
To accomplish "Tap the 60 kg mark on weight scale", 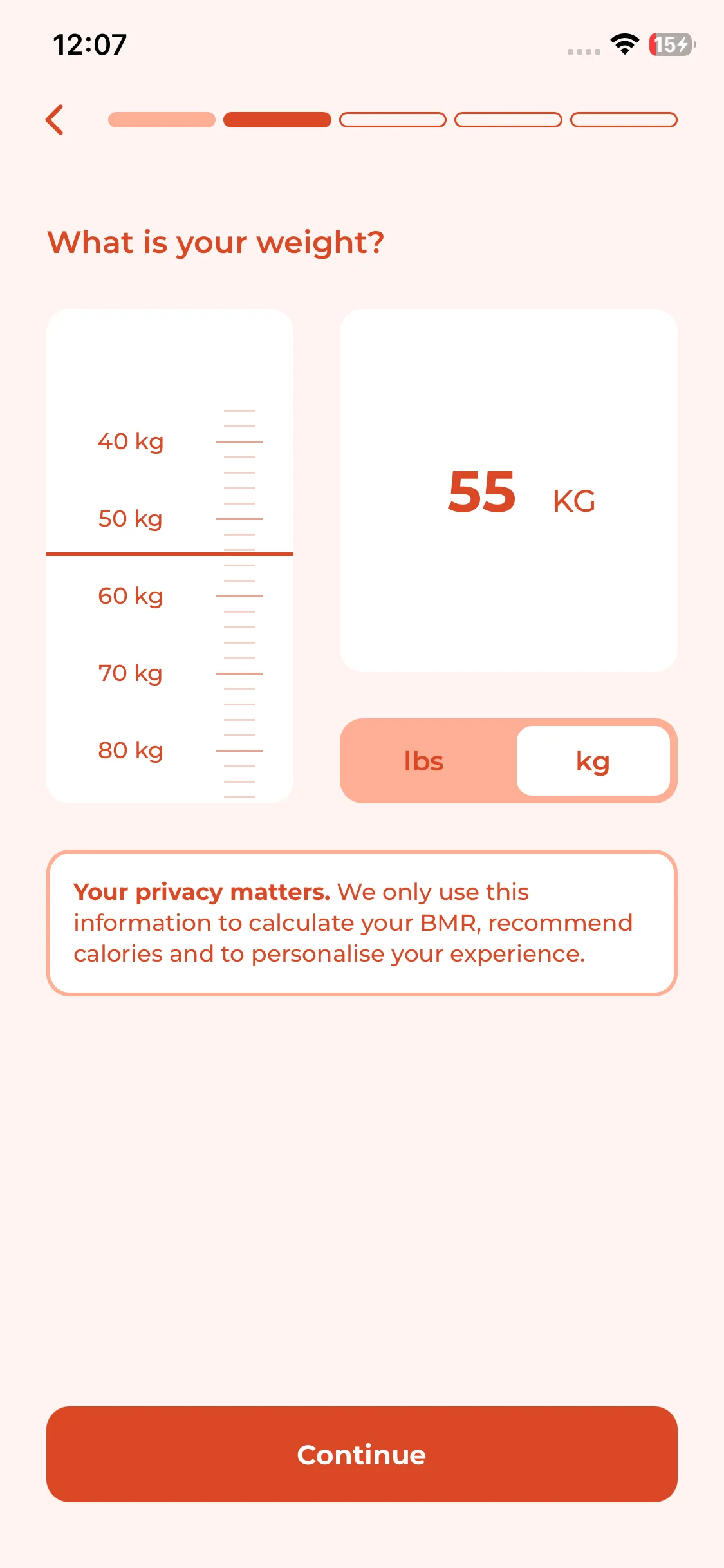I will (x=131, y=596).
